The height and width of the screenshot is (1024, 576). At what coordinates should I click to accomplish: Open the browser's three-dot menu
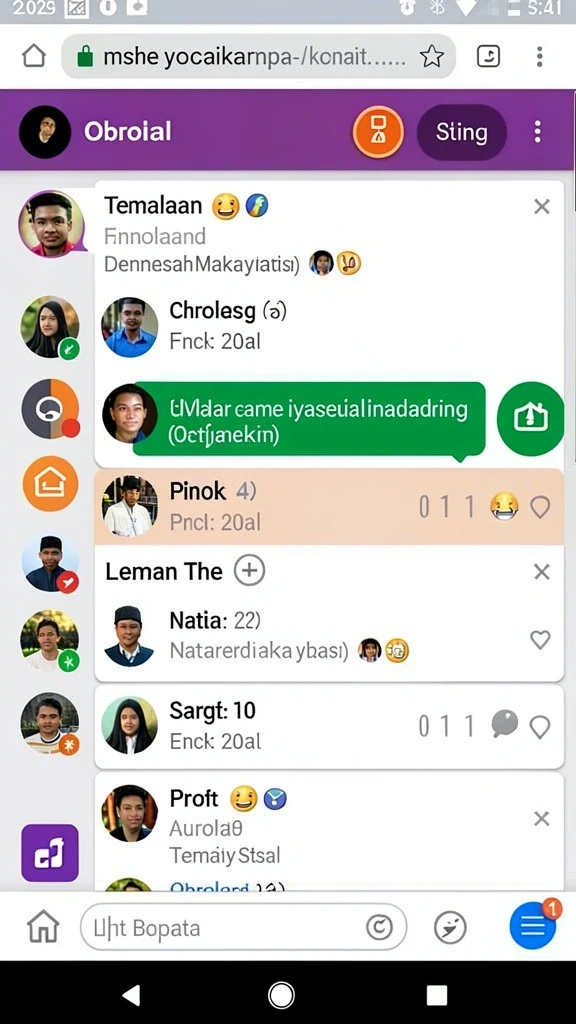click(x=539, y=57)
